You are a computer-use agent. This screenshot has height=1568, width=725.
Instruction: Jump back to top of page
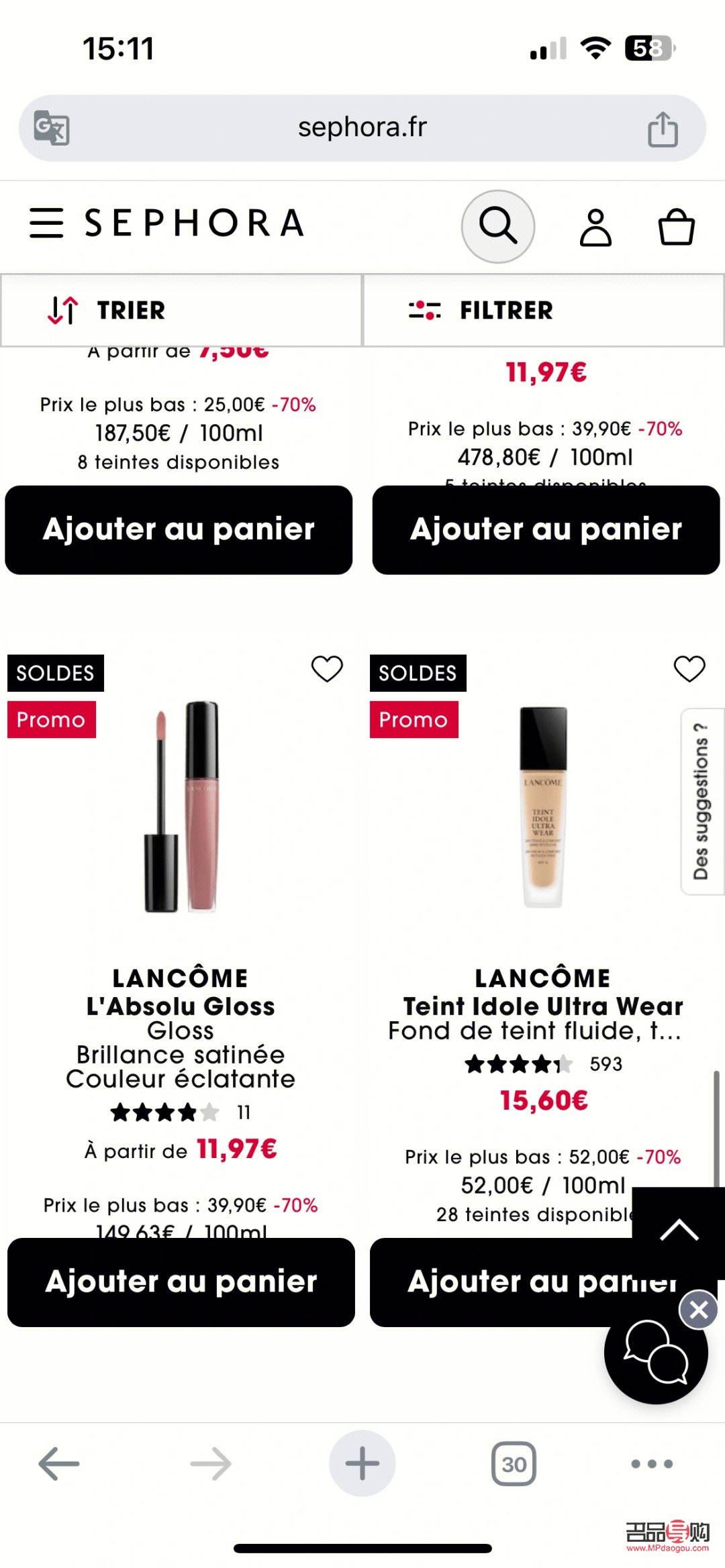tap(679, 1230)
